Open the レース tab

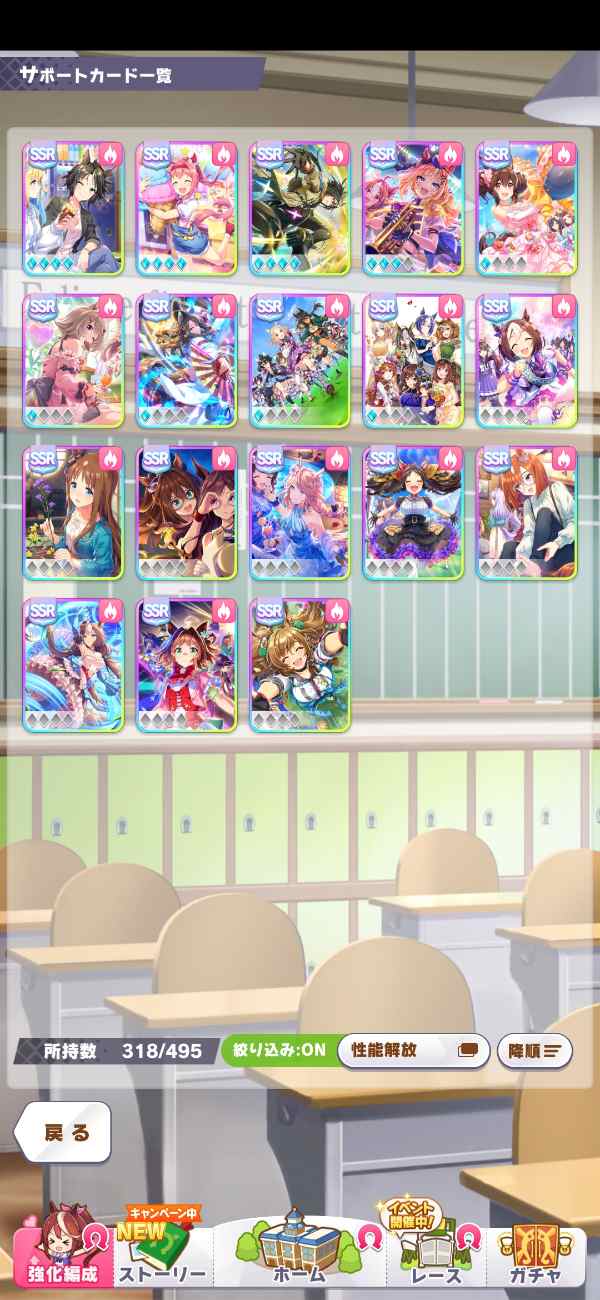(x=436, y=1255)
